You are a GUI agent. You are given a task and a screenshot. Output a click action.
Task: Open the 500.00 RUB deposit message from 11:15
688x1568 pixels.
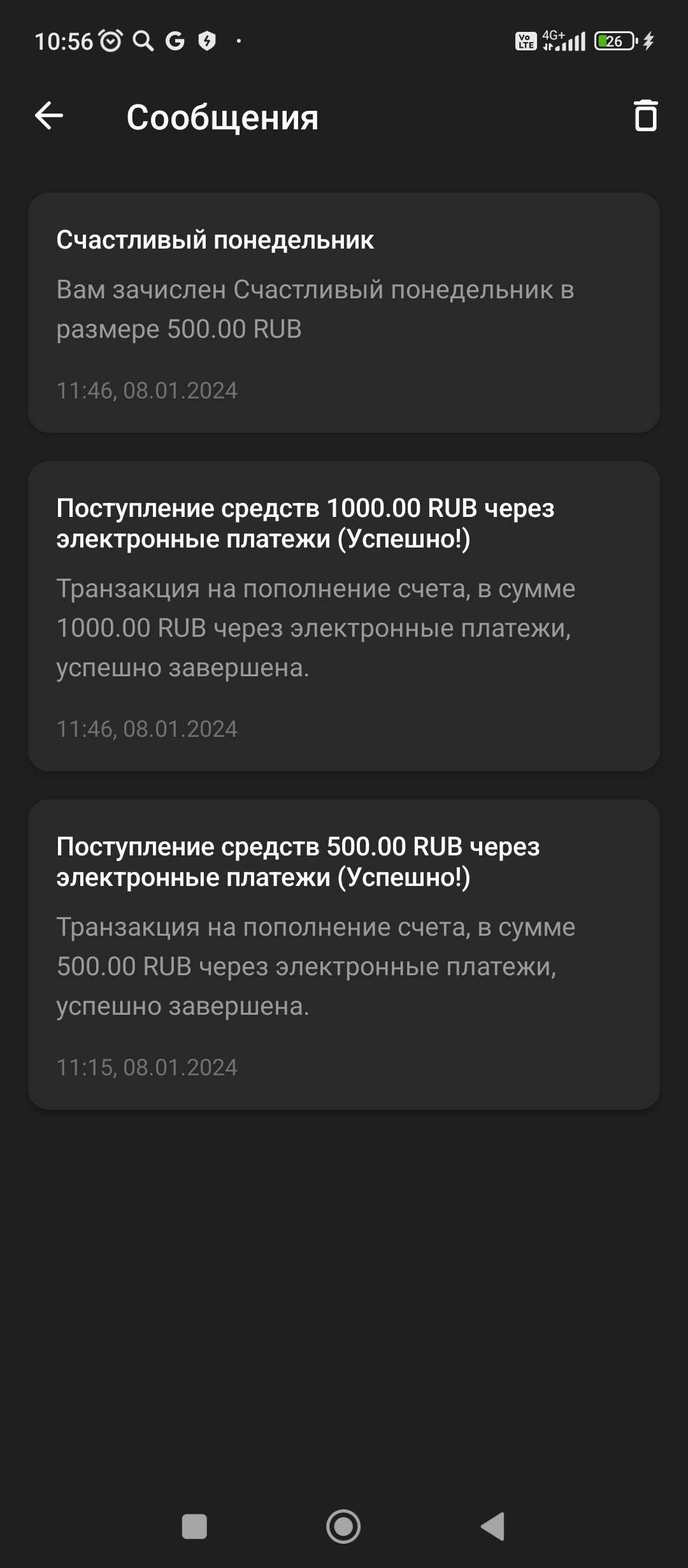pyautogui.click(x=343, y=954)
